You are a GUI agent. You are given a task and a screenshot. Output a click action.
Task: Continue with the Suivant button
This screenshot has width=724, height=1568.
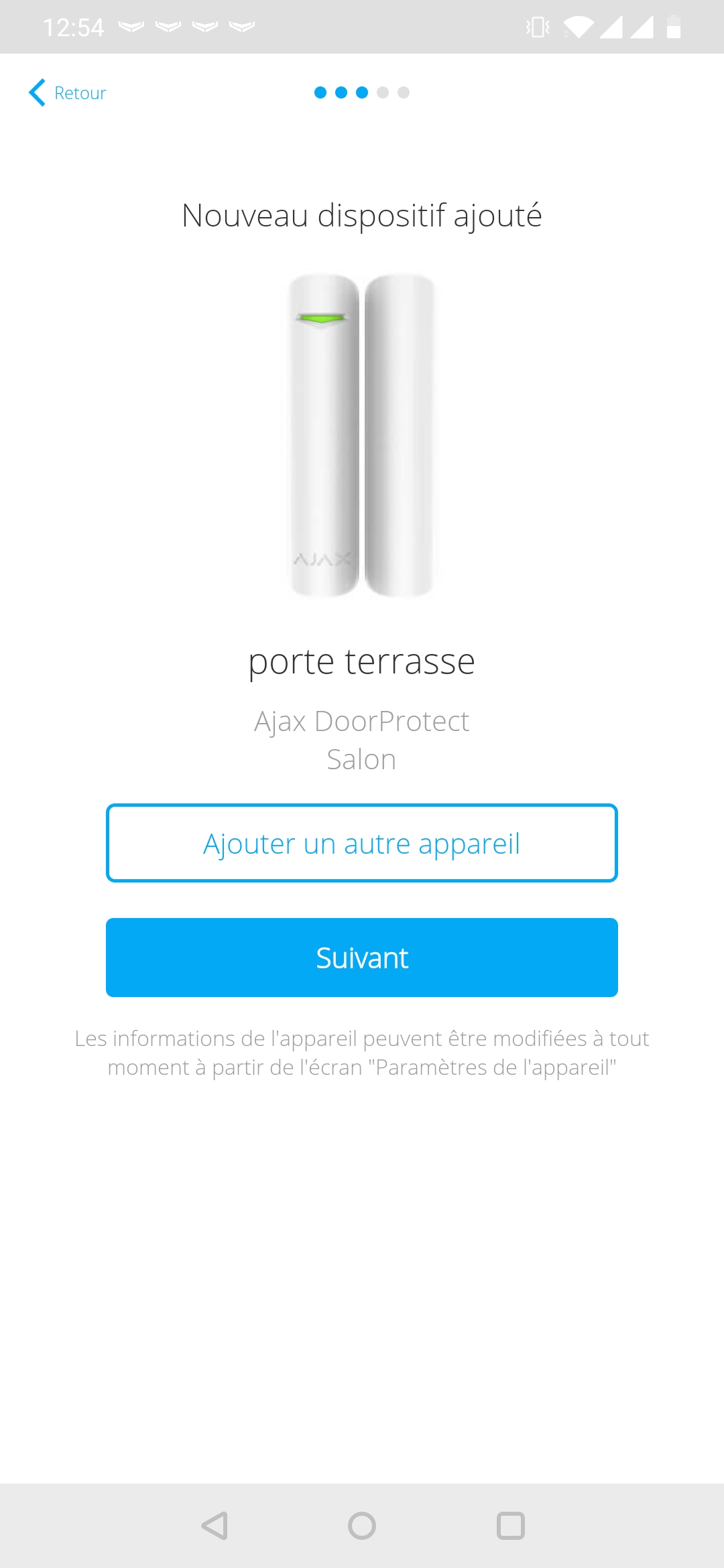coord(362,958)
